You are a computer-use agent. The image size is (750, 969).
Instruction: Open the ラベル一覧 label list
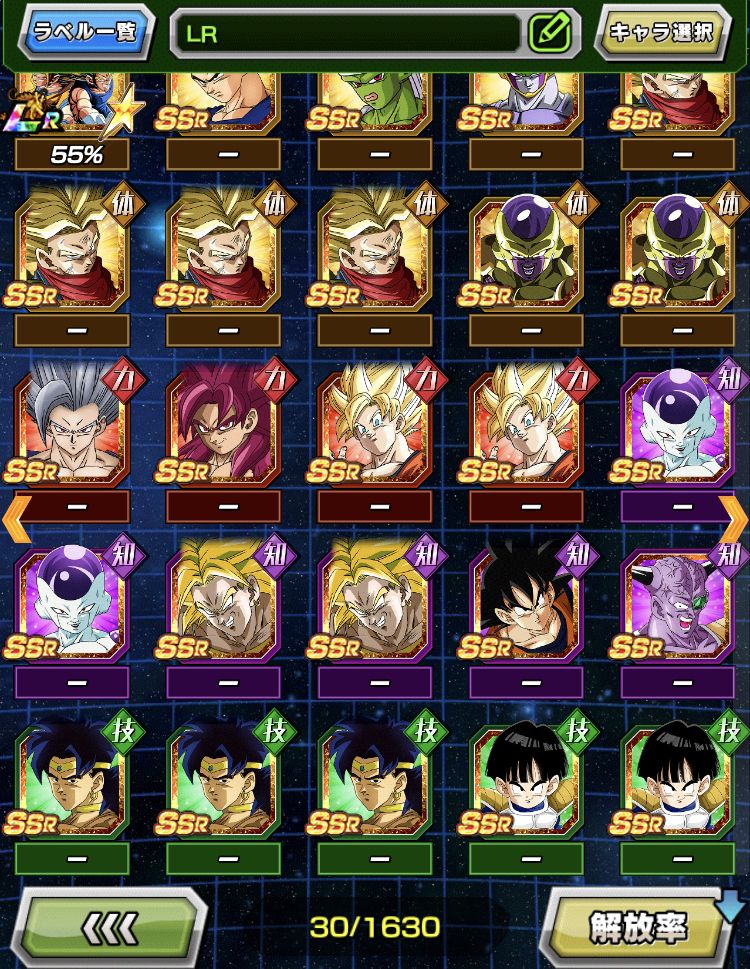pyautogui.click(x=88, y=32)
